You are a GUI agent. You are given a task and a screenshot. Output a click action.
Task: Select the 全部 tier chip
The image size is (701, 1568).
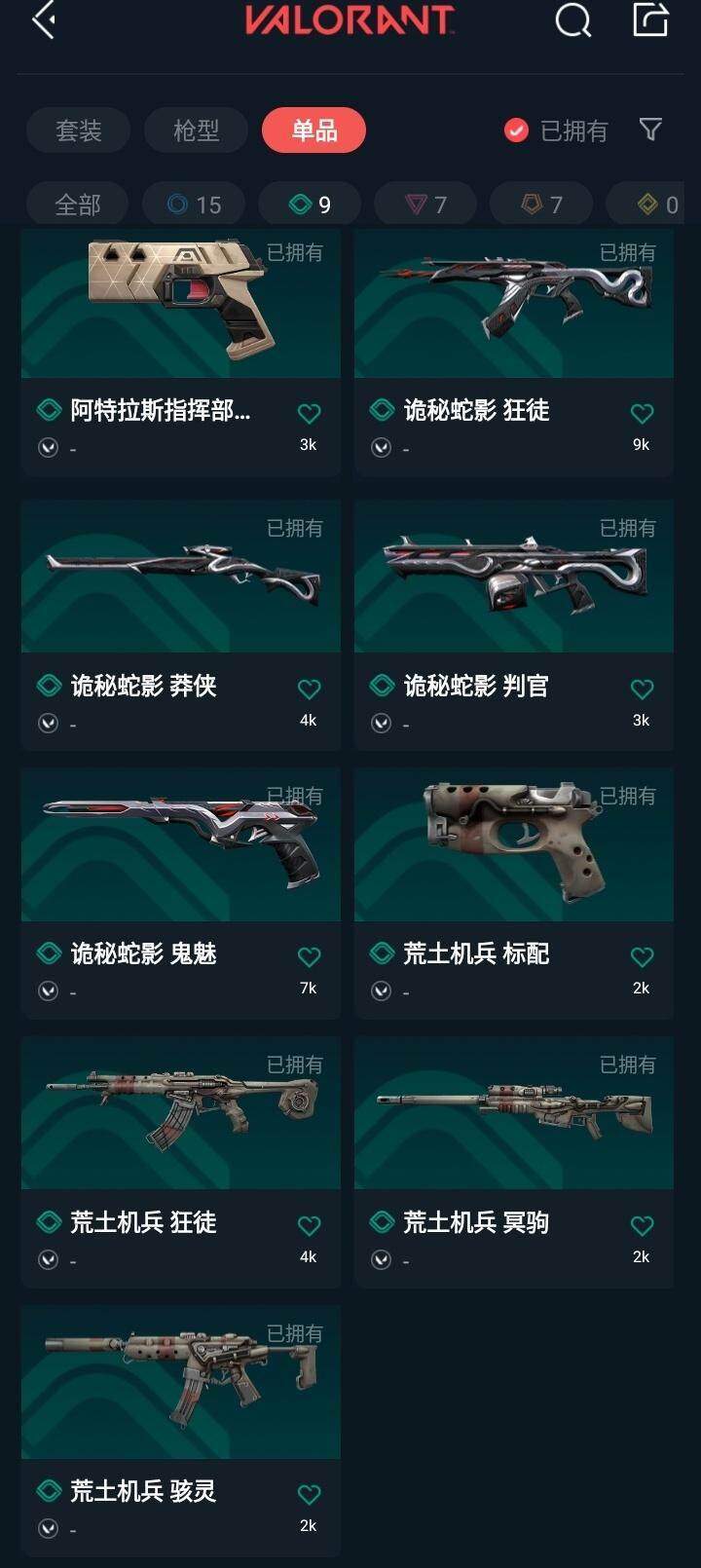click(78, 205)
